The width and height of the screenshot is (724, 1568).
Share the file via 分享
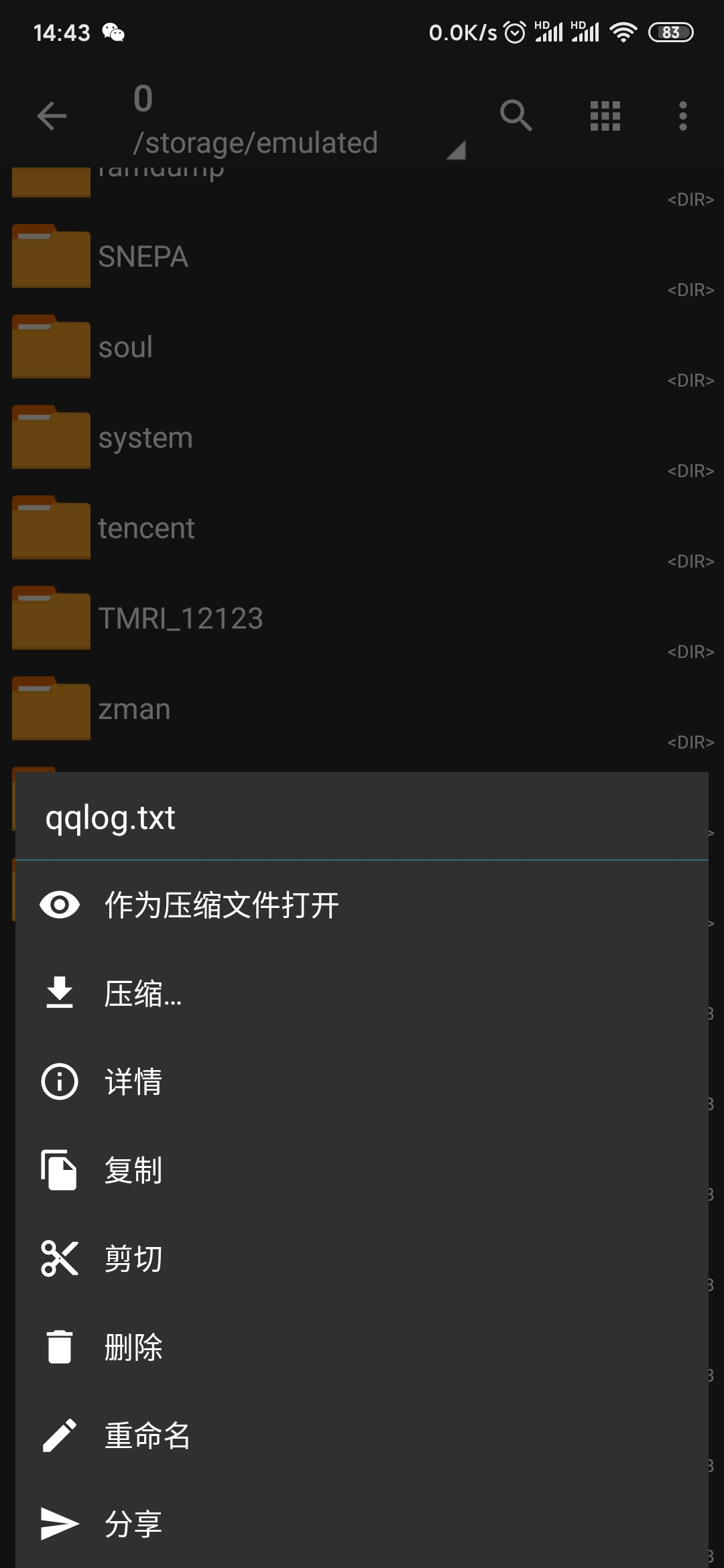(x=362, y=1524)
